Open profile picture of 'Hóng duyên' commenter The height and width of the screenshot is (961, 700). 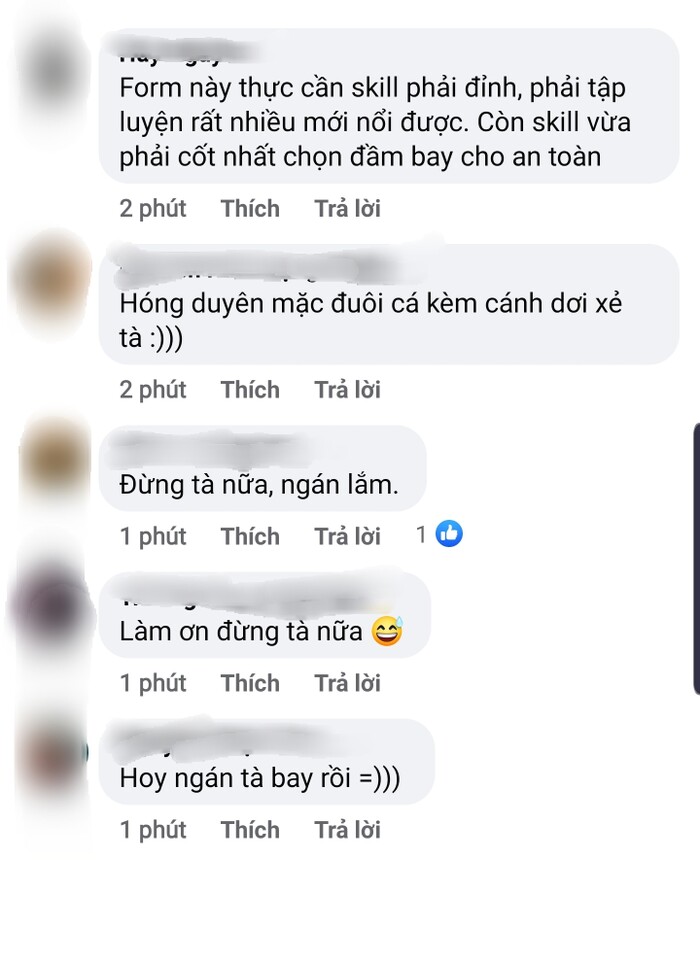coord(48,271)
